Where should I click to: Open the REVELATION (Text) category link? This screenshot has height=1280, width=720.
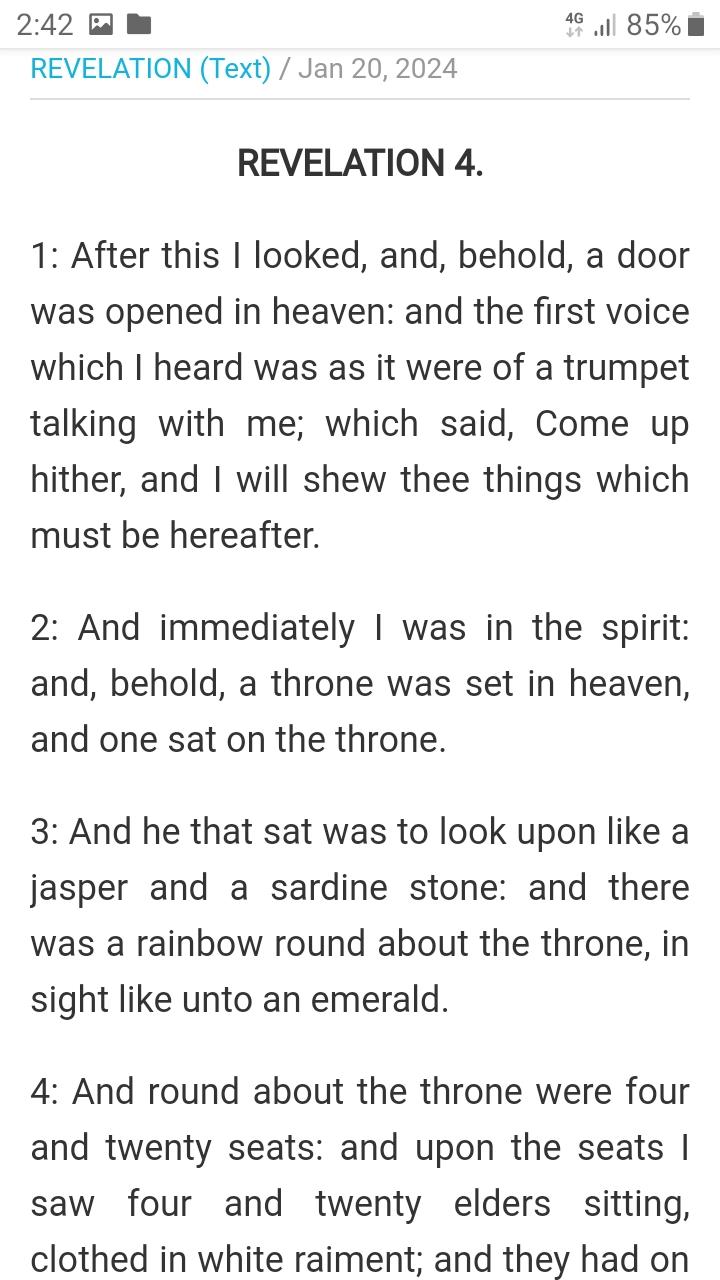click(151, 69)
